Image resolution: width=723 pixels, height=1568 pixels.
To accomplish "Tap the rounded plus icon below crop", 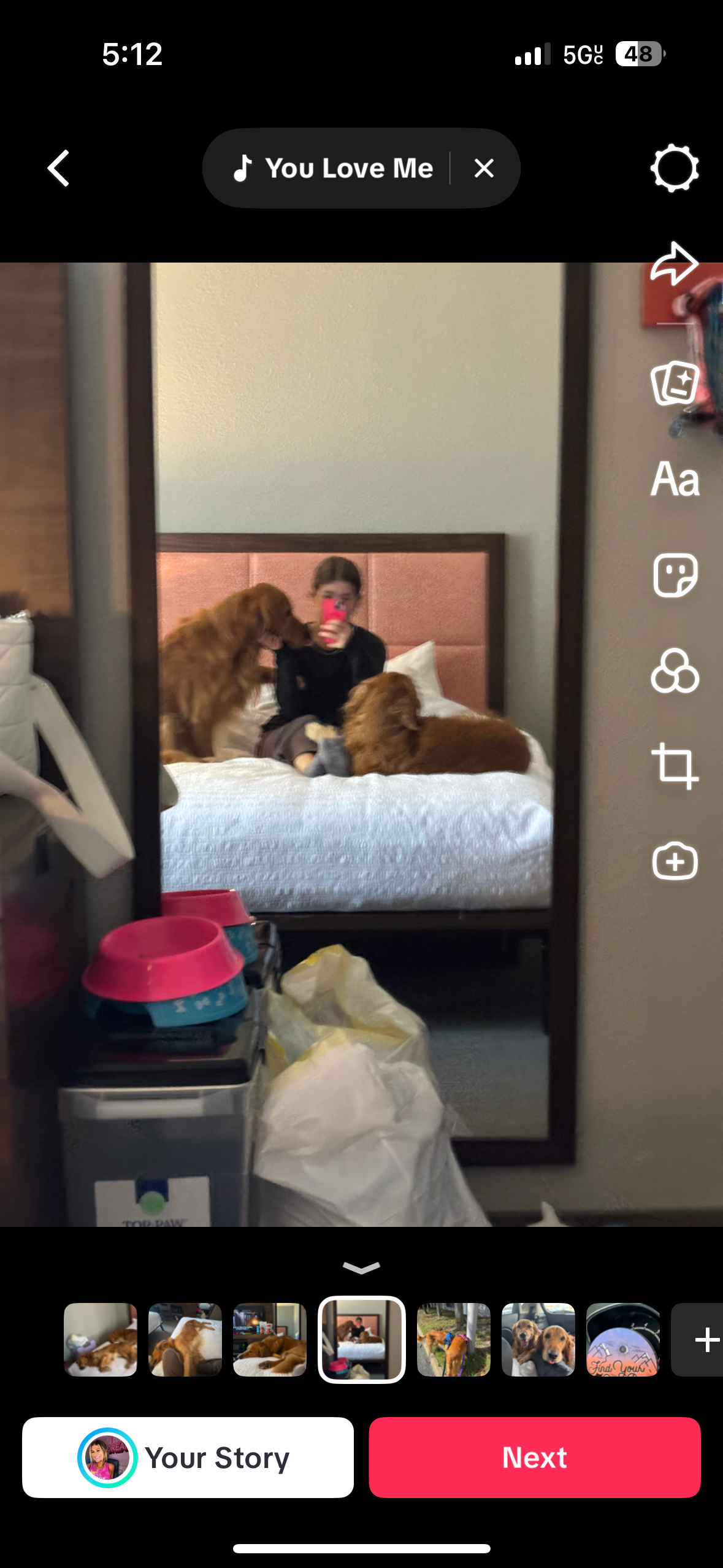I will click(674, 861).
